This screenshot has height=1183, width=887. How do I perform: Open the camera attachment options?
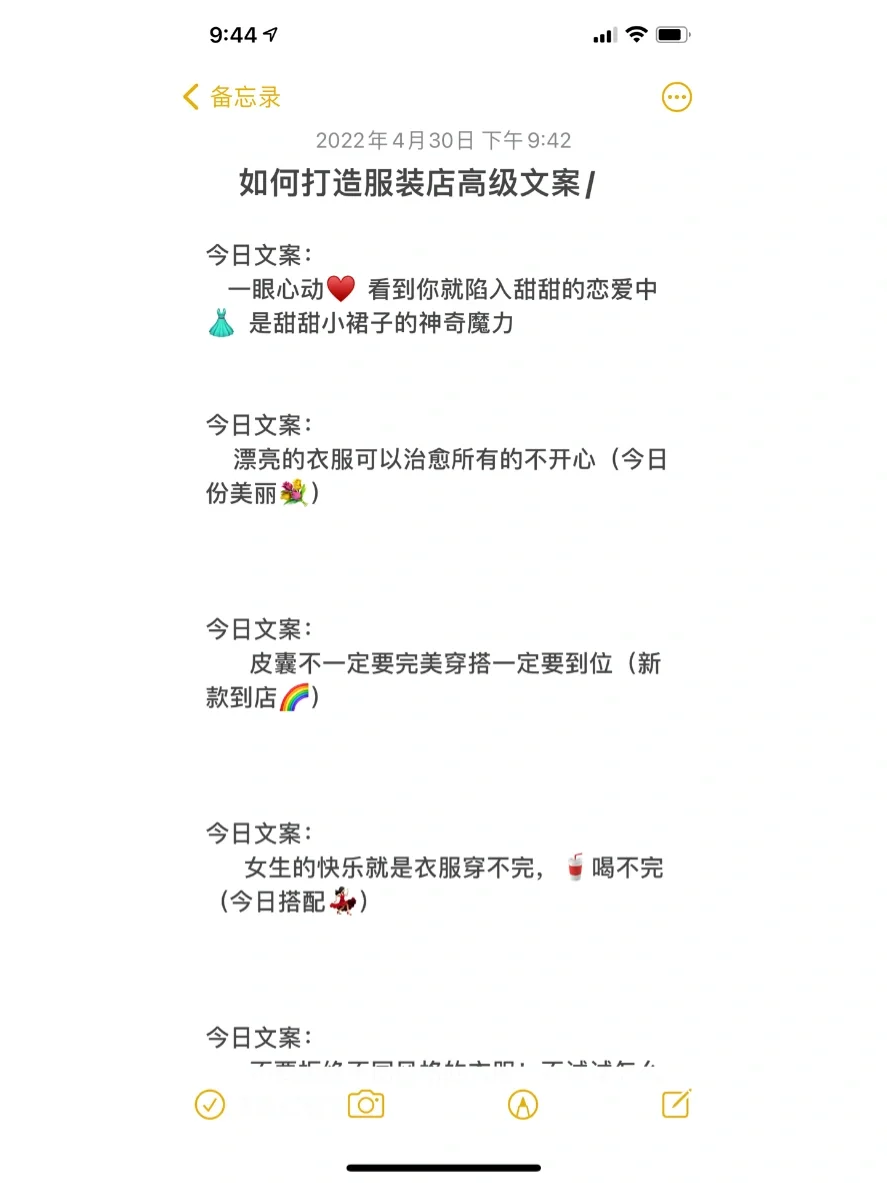366,1104
